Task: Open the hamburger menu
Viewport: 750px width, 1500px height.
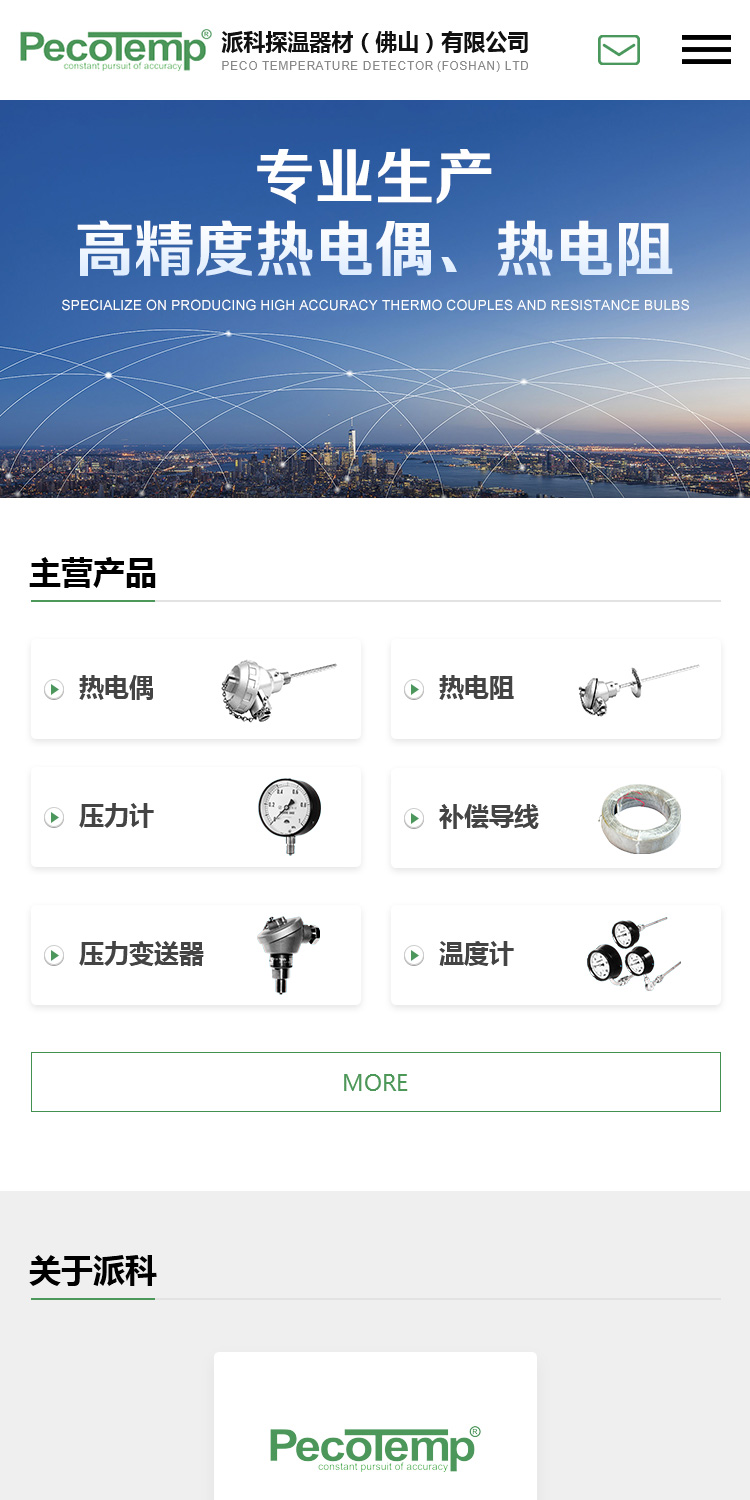Action: pos(706,49)
